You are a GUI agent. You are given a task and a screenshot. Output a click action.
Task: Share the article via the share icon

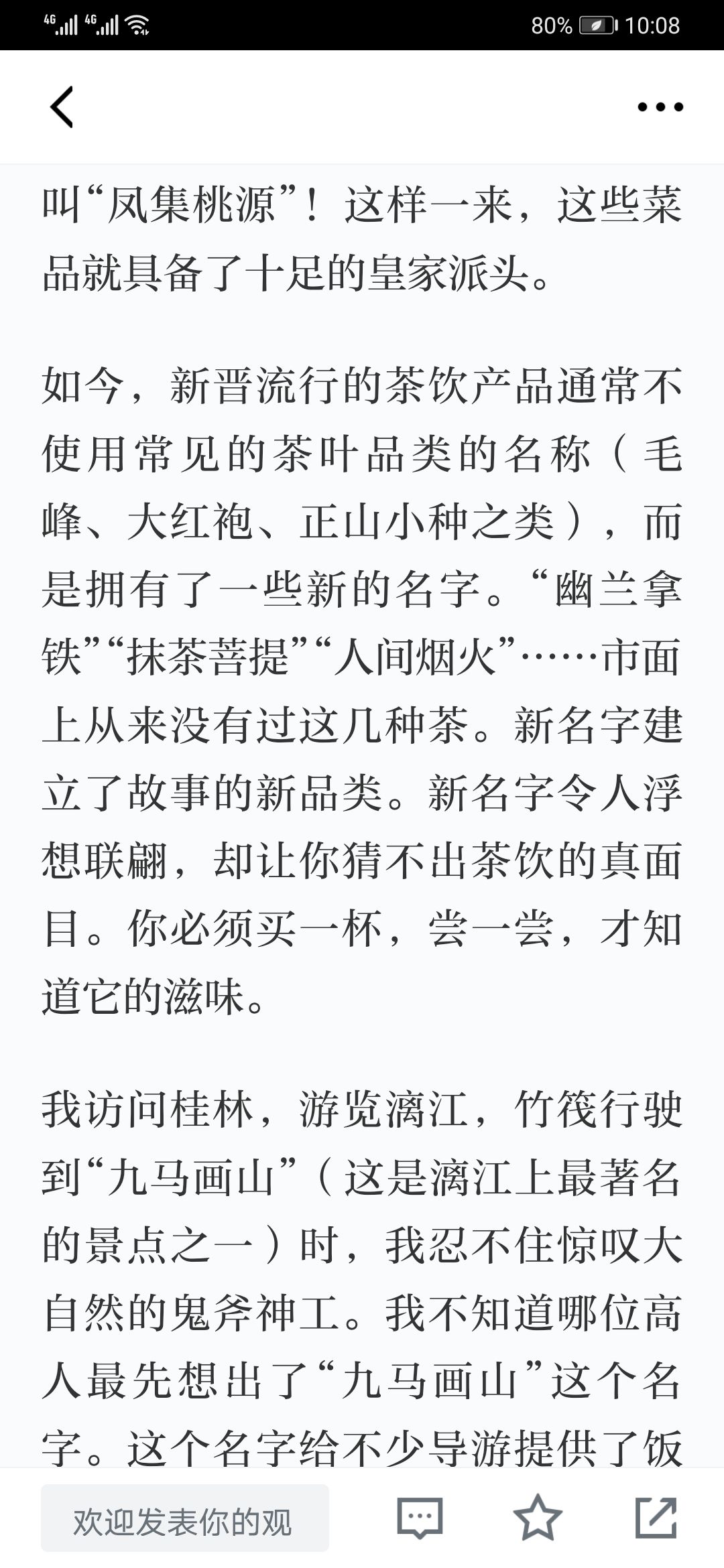pyautogui.click(x=656, y=1518)
